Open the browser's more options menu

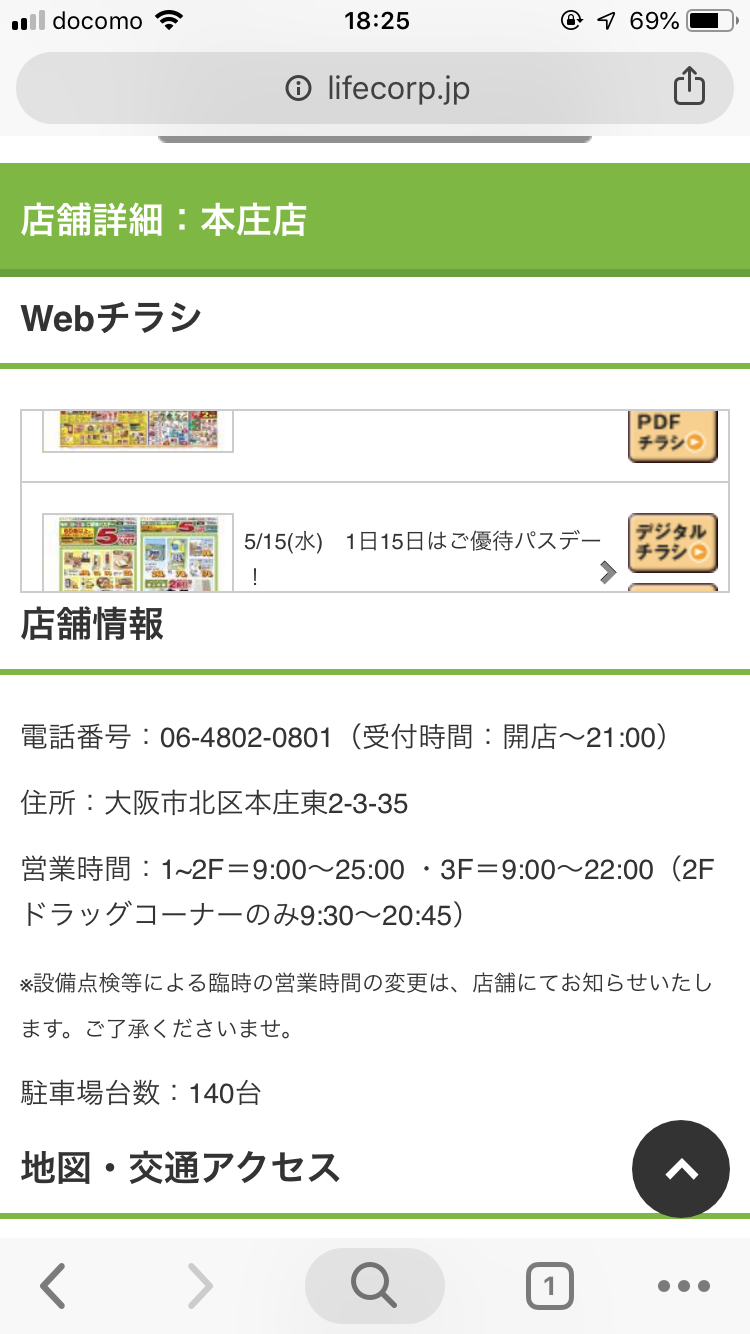point(684,1286)
